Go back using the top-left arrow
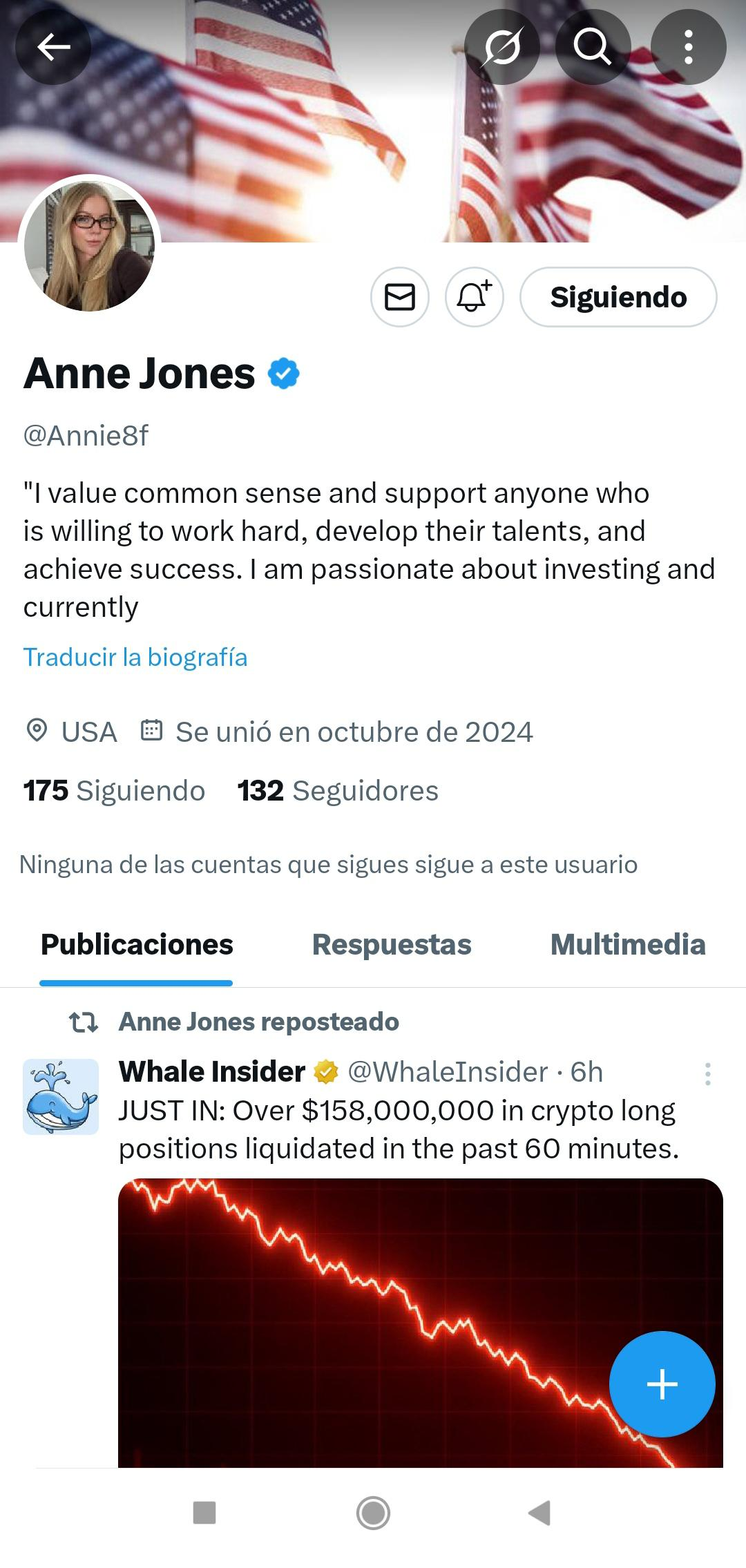Image resolution: width=746 pixels, height=1568 pixels. pyautogui.click(x=54, y=47)
